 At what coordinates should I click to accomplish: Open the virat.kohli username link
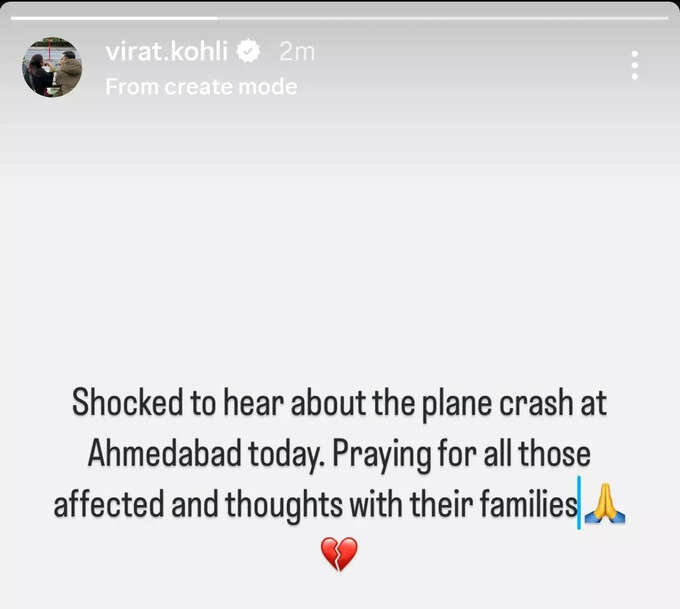[x=168, y=51]
